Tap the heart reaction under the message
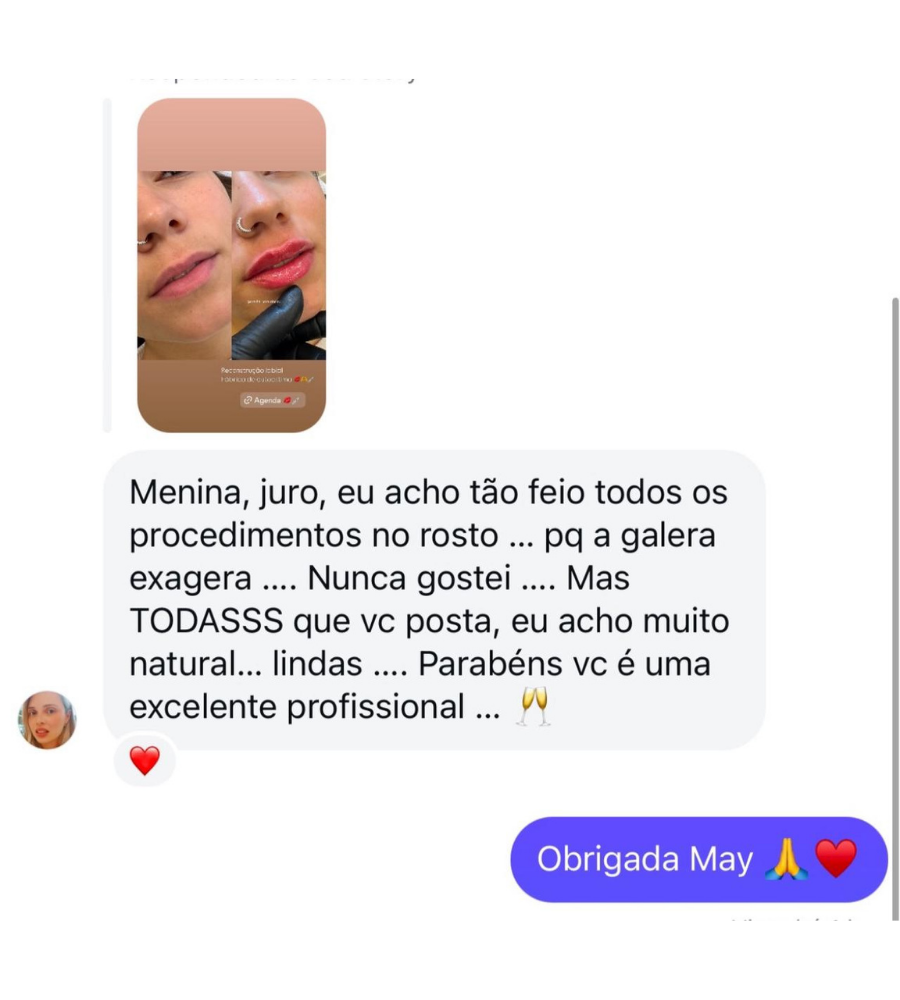 pyautogui.click(x=145, y=761)
